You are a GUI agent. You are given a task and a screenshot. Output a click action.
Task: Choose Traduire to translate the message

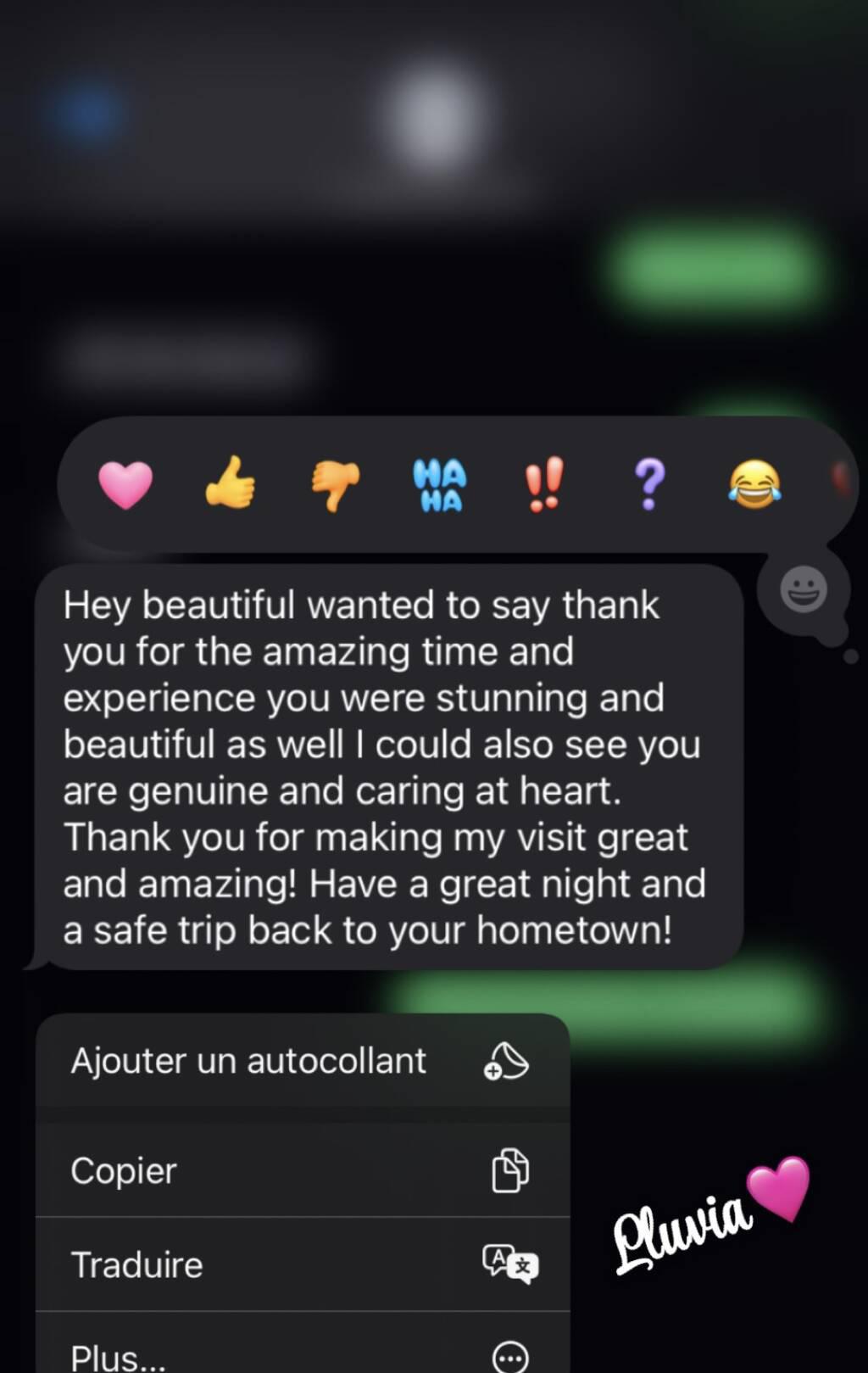(x=302, y=1264)
